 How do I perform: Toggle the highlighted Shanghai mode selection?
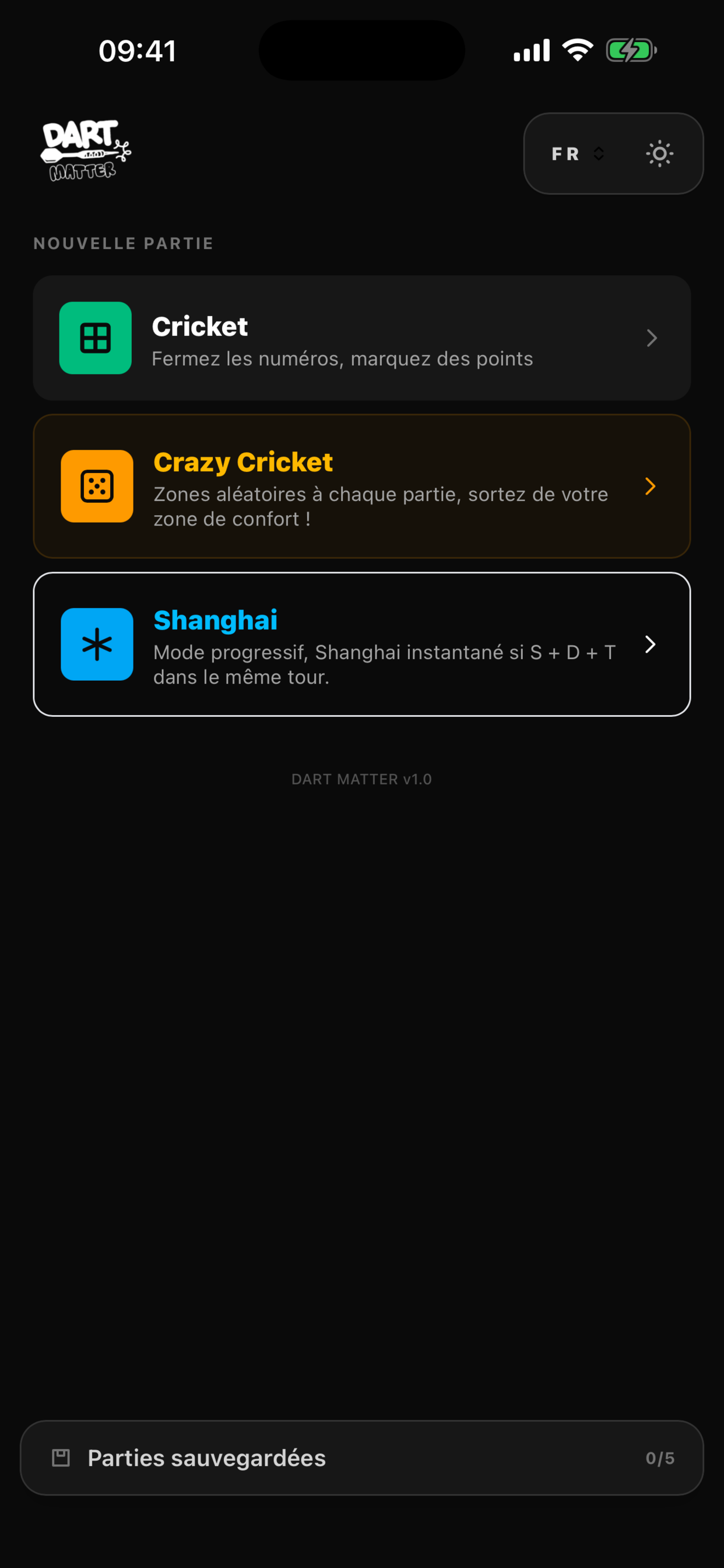tap(361, 645)
